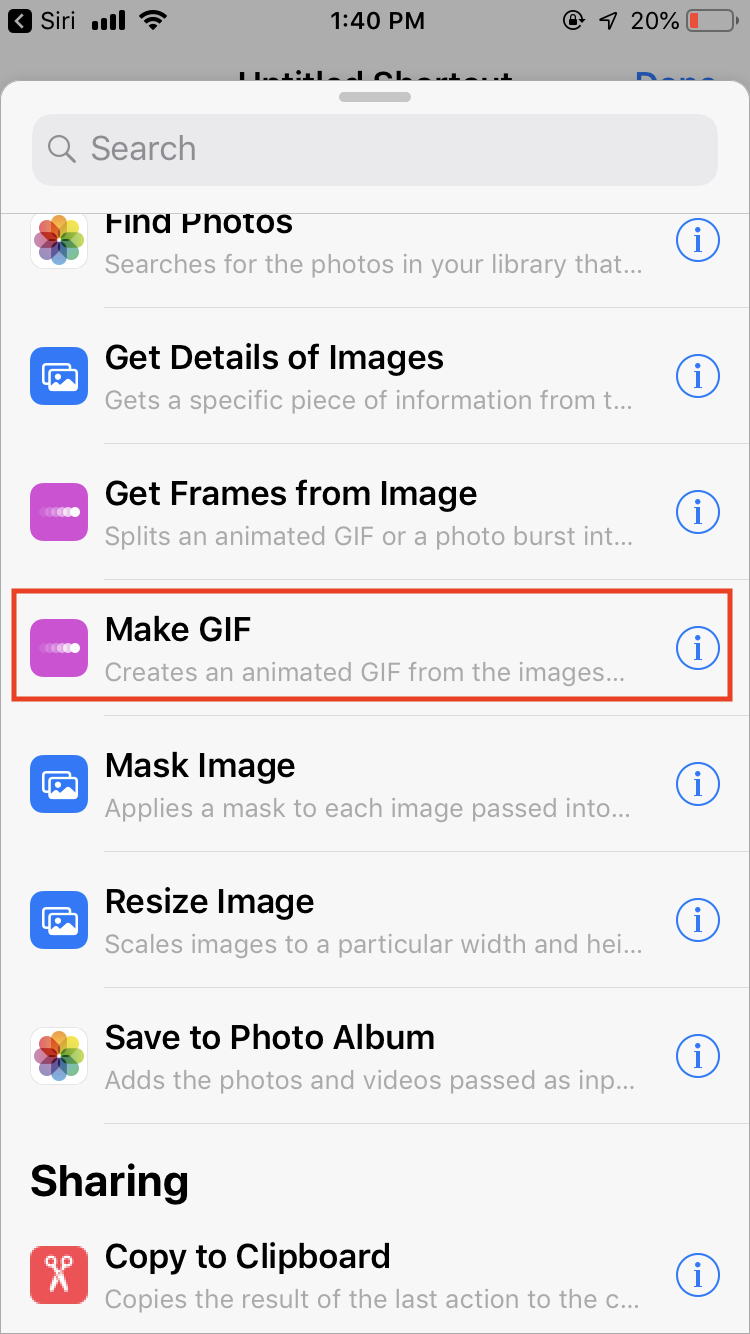View info about Resize Image
The height and width of the screenshot is (1334, 750).
pyautogui.click(x=698, y=920)
